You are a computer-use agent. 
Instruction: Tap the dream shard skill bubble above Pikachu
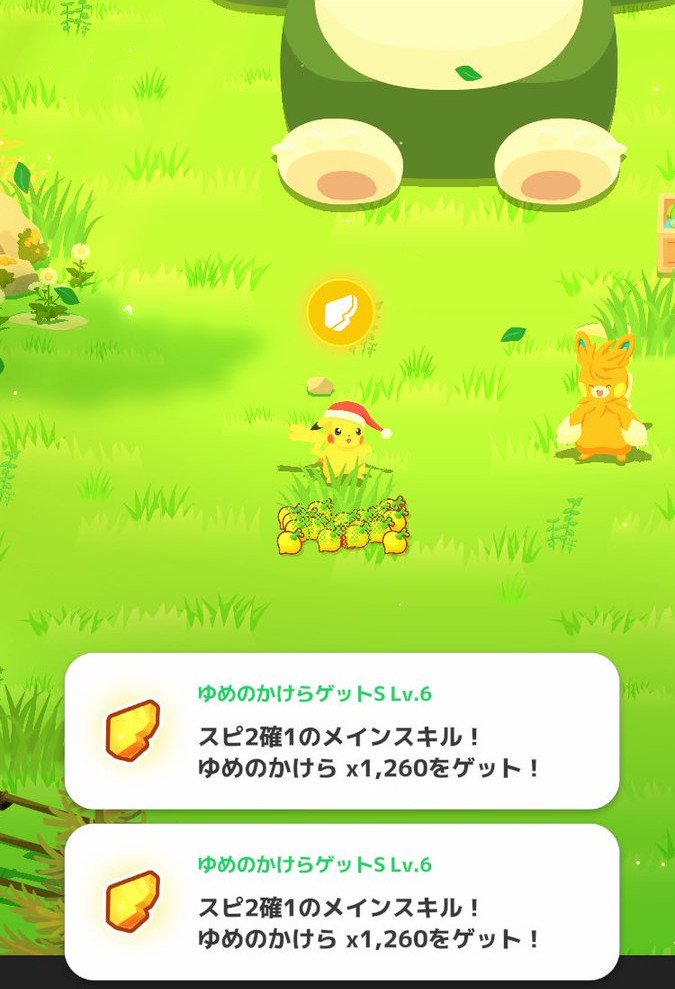(340, 313)
